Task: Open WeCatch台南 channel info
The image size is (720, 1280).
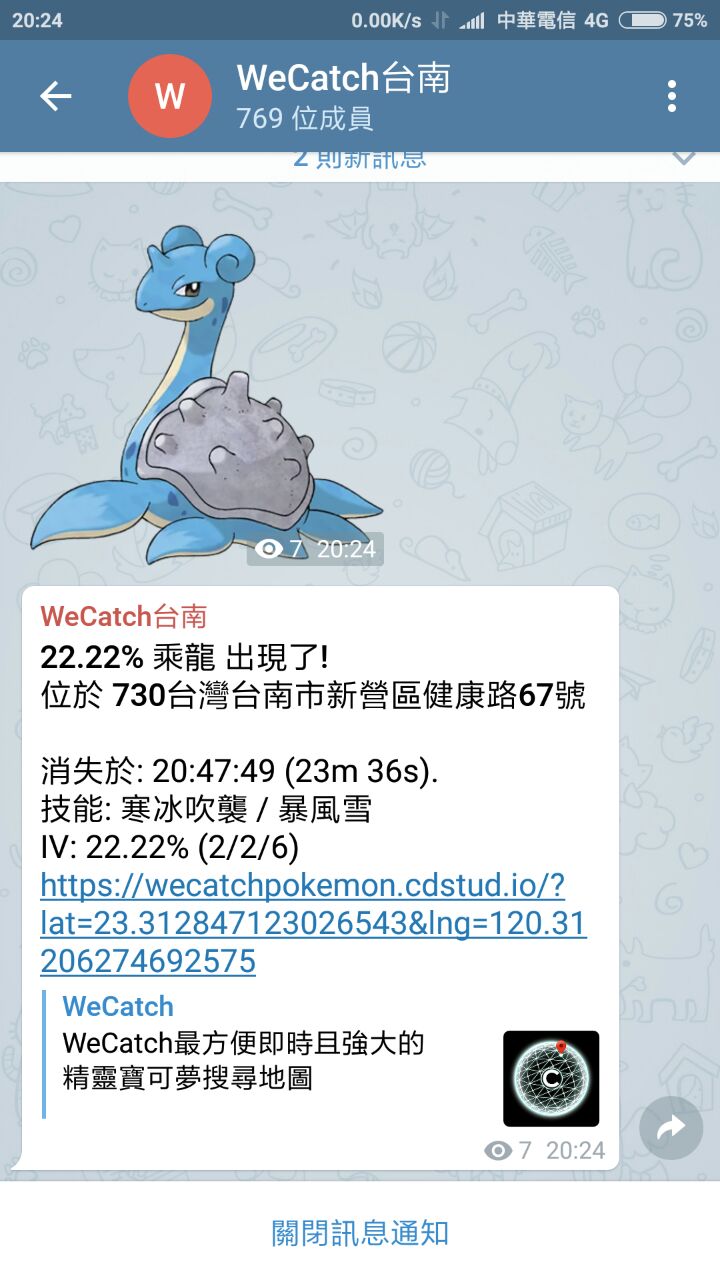Action: (x=344, y=96)
